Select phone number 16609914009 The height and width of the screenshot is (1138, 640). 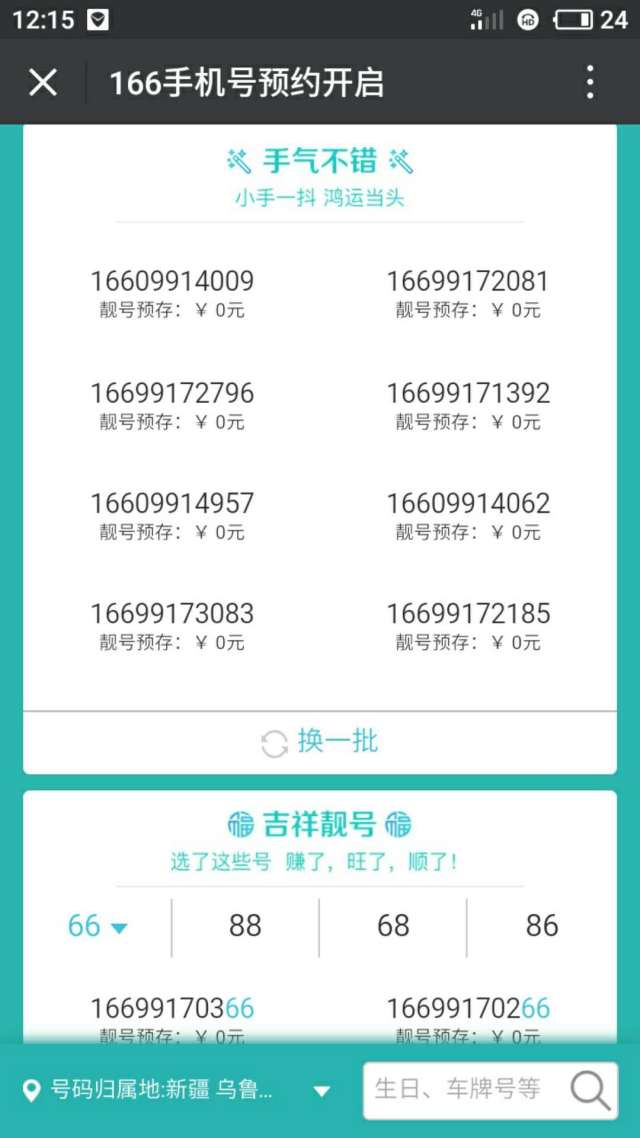tap(172, 294)
